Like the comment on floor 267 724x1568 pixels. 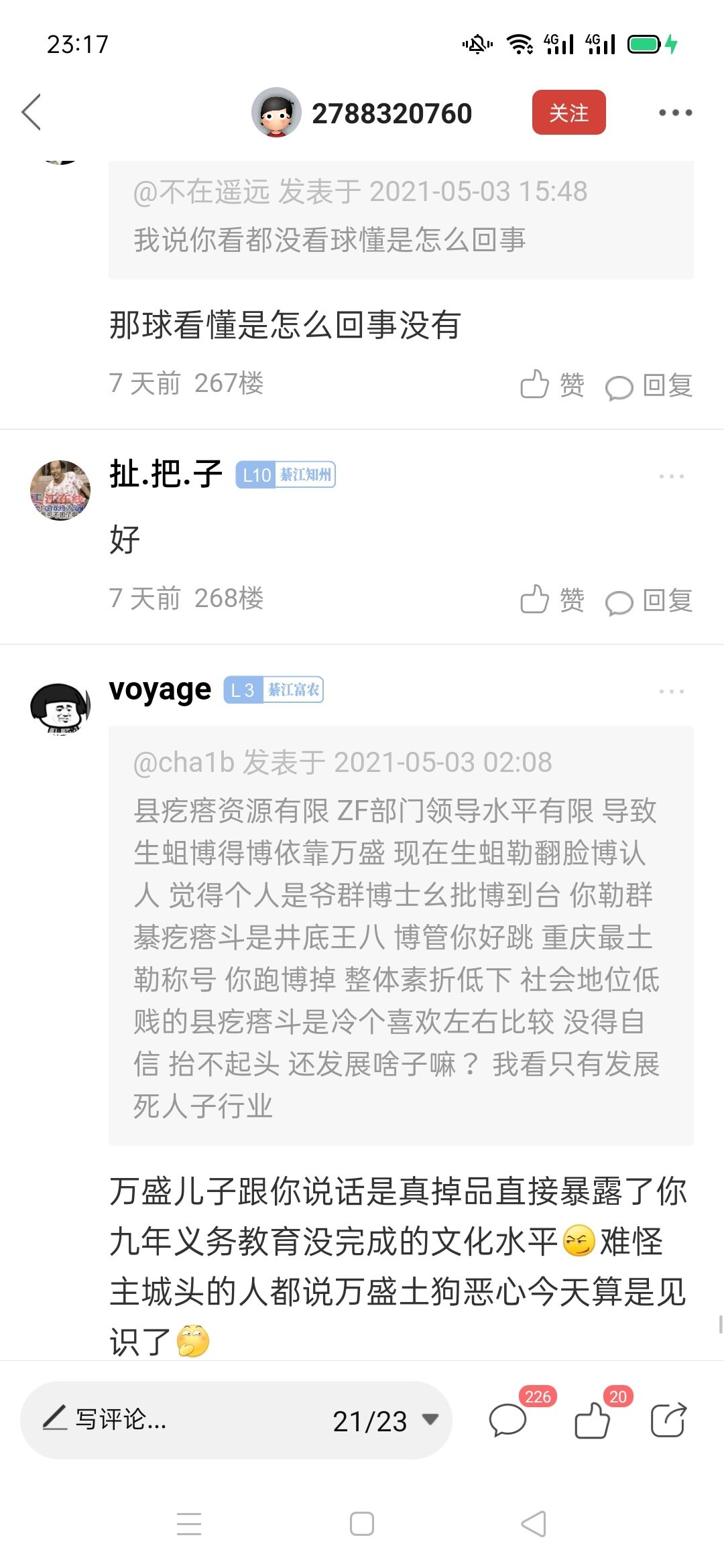tap(552, 385)
